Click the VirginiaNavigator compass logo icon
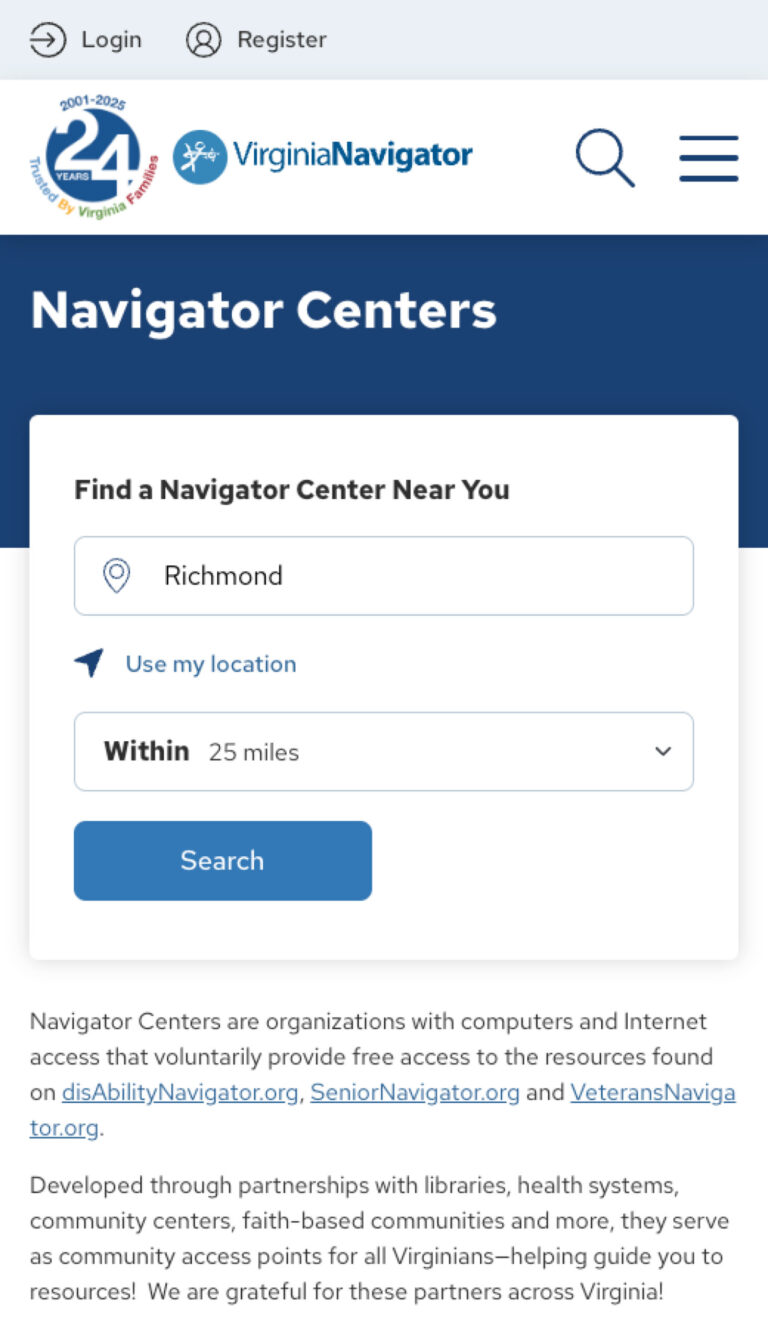The width and height of the screenshot is (768, 1339). (x=199, y=156)
